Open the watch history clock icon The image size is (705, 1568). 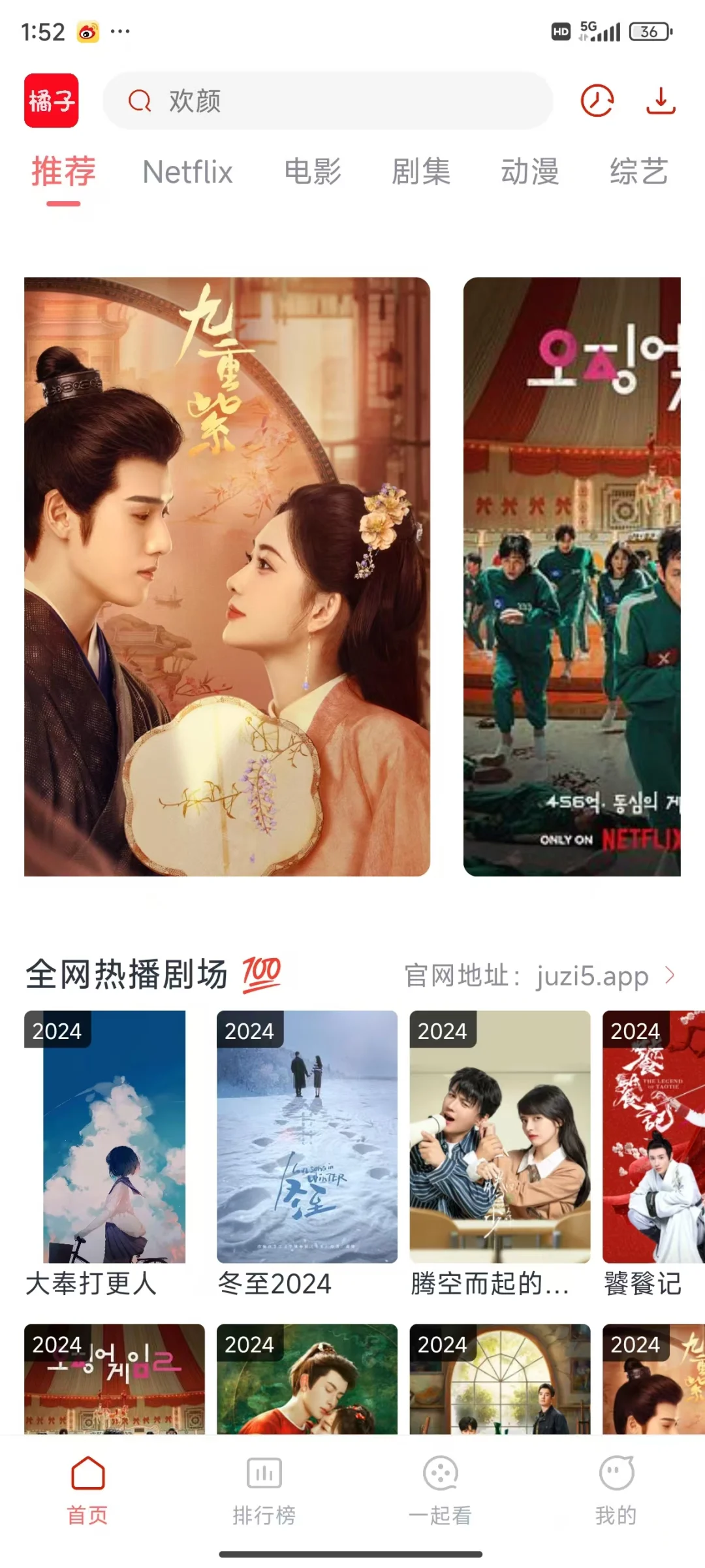[597, 101]
